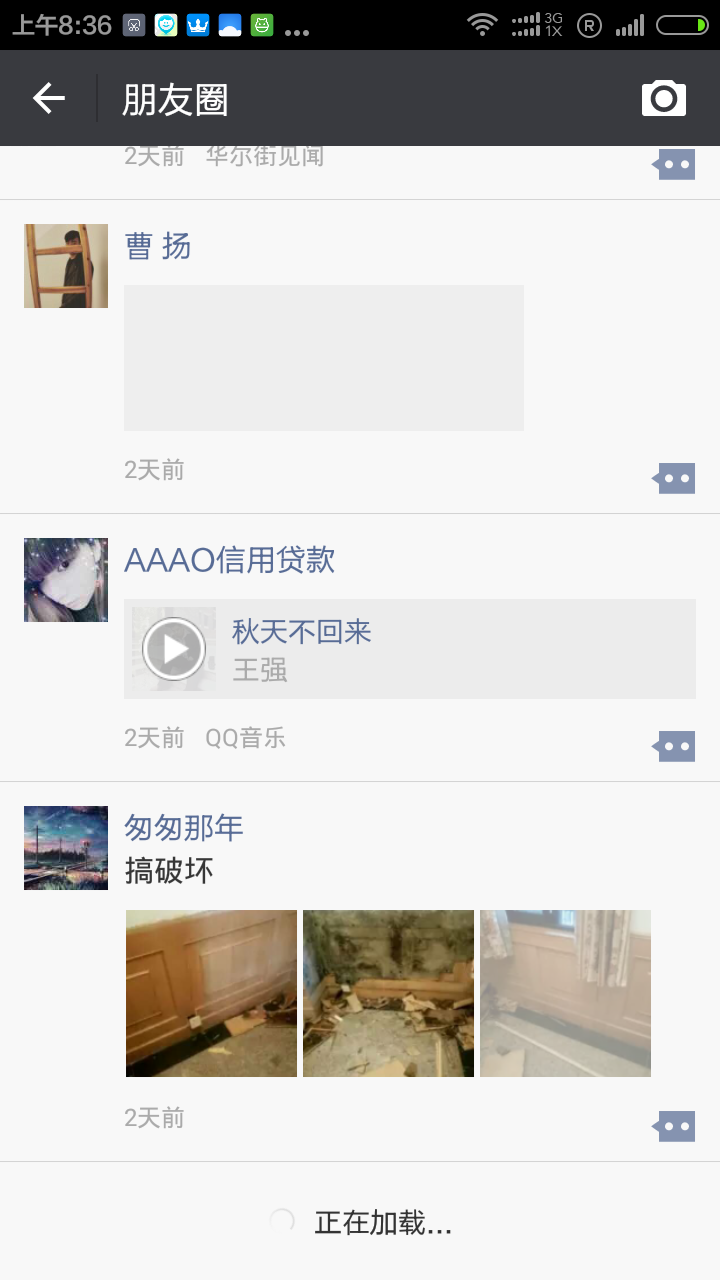Open comment bubble under 匆匆那年's post
This screenshot has width=720, height=1280.
(x=676, y=1126)
